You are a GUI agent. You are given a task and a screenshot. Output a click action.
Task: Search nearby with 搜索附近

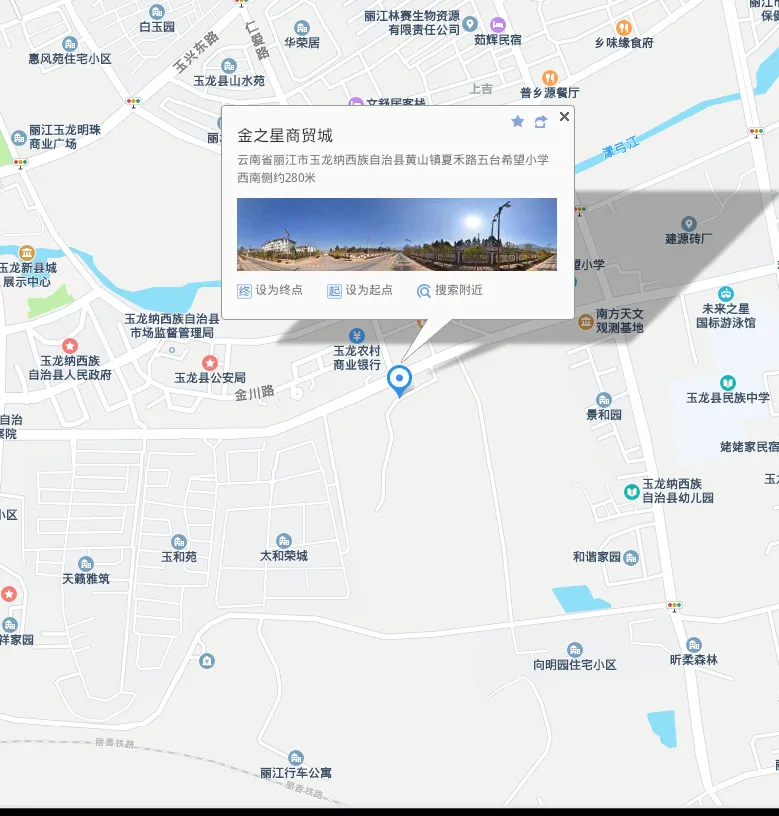pos(450,290)
